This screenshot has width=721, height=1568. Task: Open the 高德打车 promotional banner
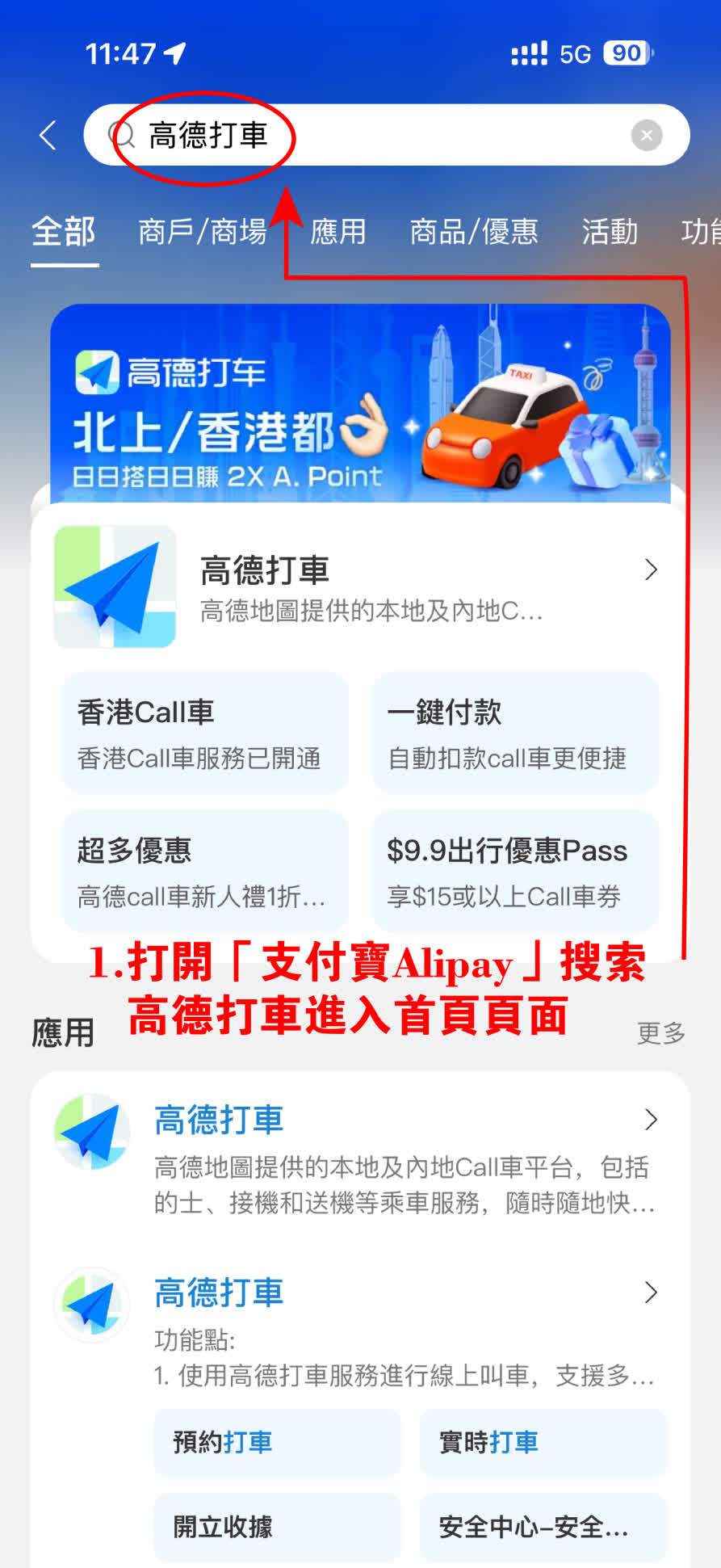[x=360, y=404]
